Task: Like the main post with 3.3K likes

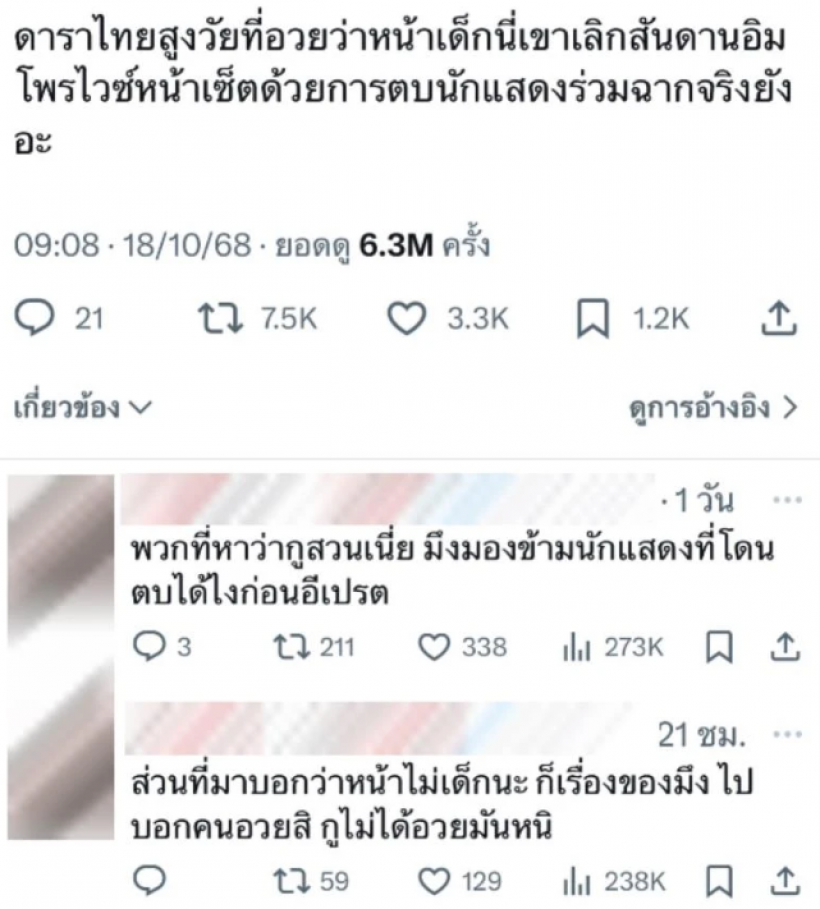Action: [405, 319]
